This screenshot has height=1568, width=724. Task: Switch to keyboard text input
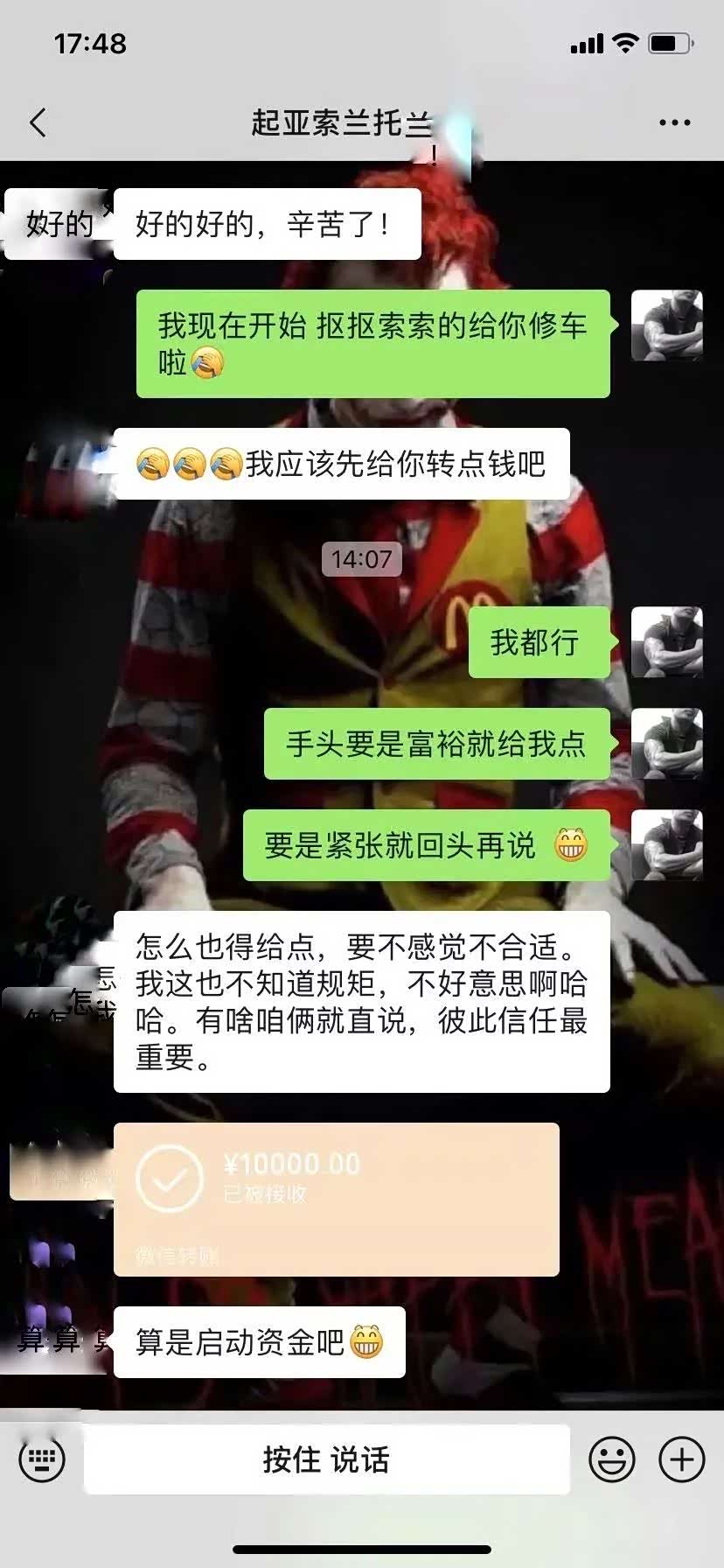[x=41, y=1459]
